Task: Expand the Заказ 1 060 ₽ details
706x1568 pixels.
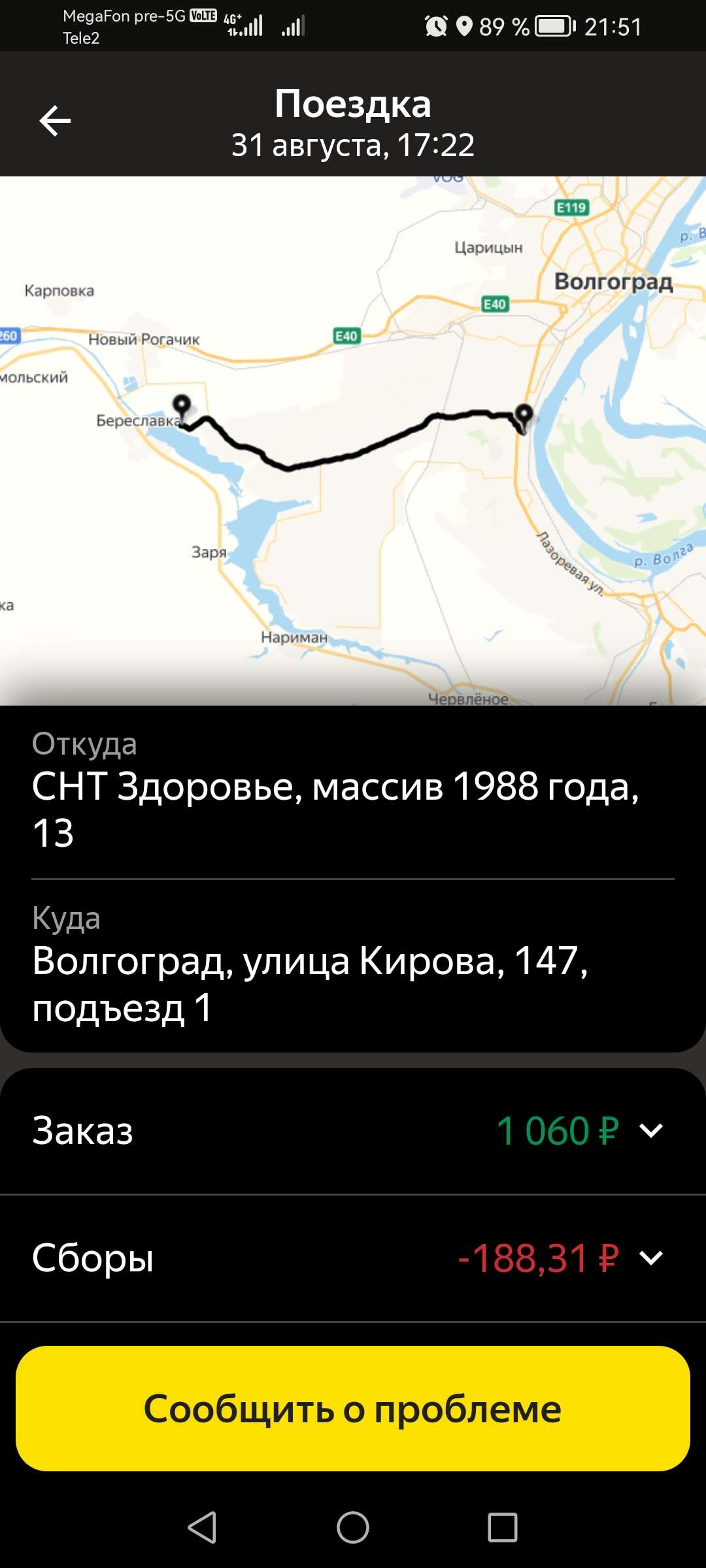Action: click(x=650, y=1131)
